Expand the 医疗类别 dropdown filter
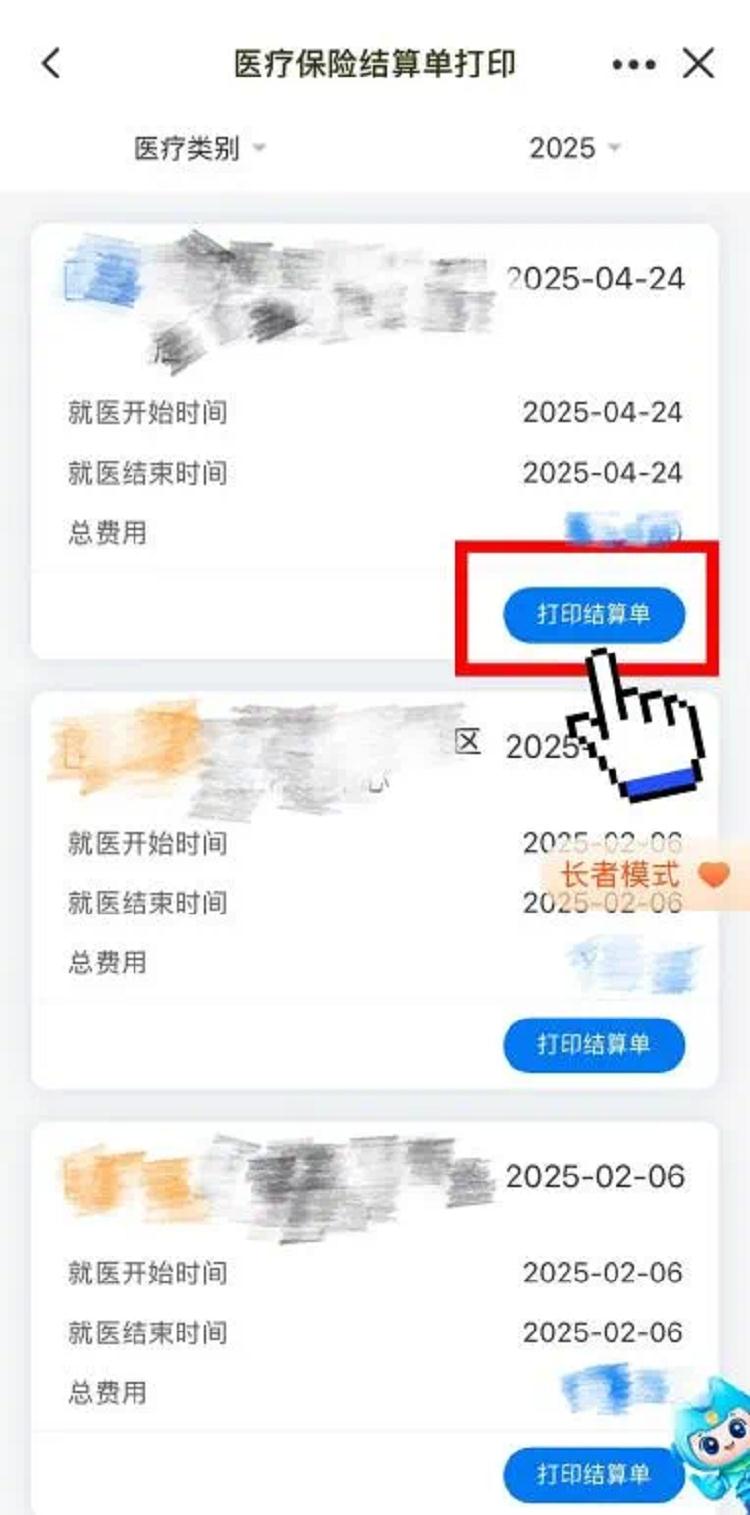 point(200,150)
